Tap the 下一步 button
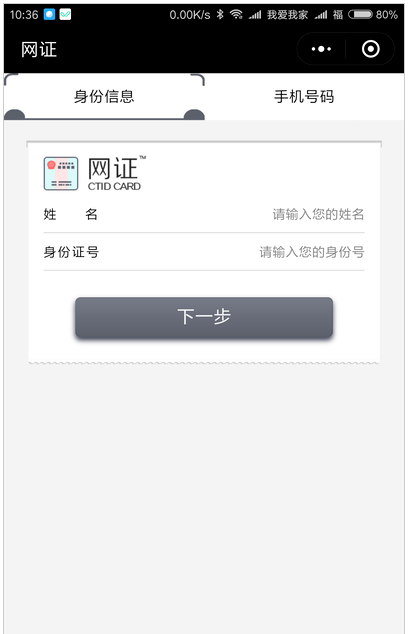Screen dimensions: 408x634 coord(204,317)
